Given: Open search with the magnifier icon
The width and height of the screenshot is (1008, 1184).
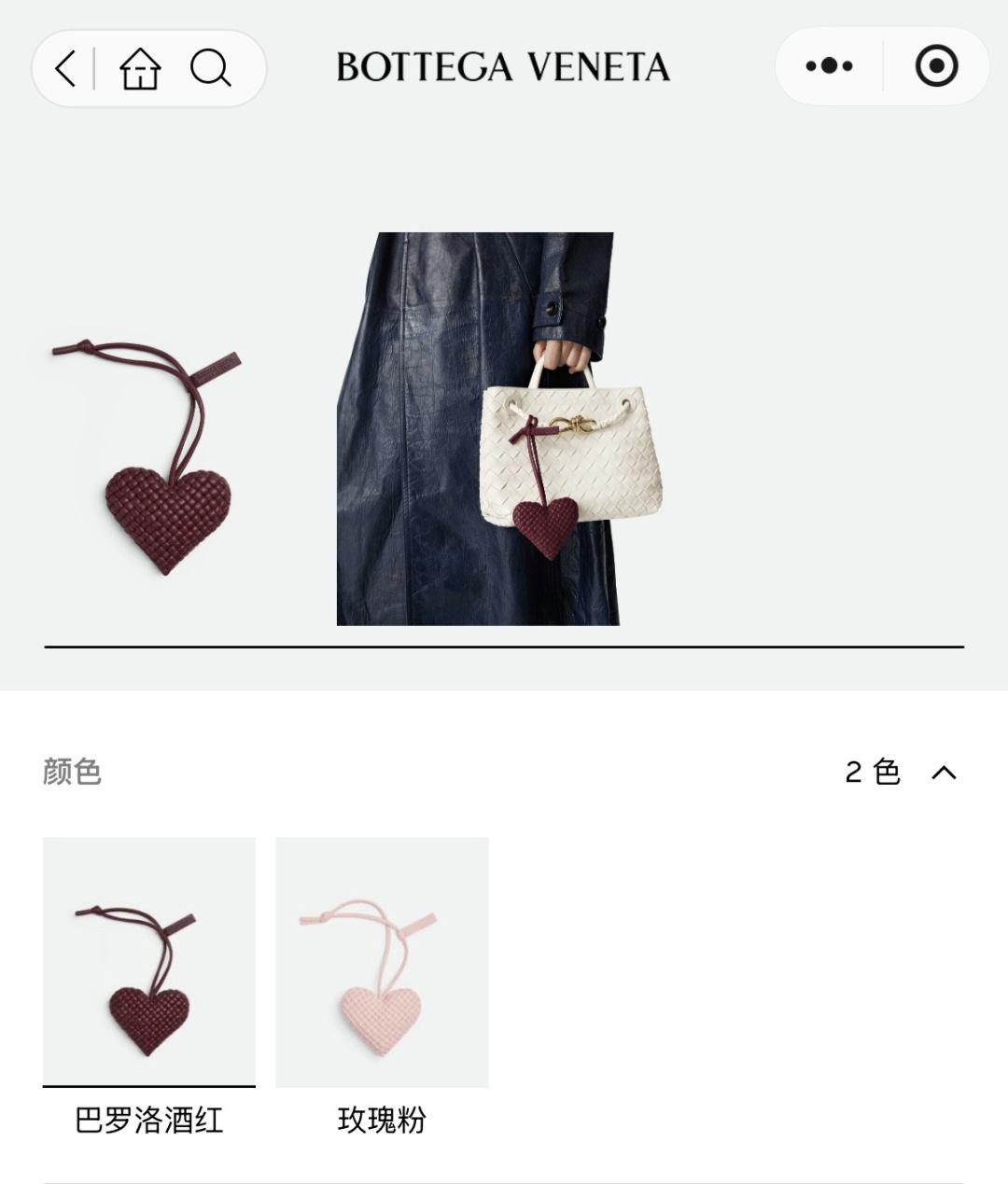Looking at the screenshot, I should coord(210,68).
